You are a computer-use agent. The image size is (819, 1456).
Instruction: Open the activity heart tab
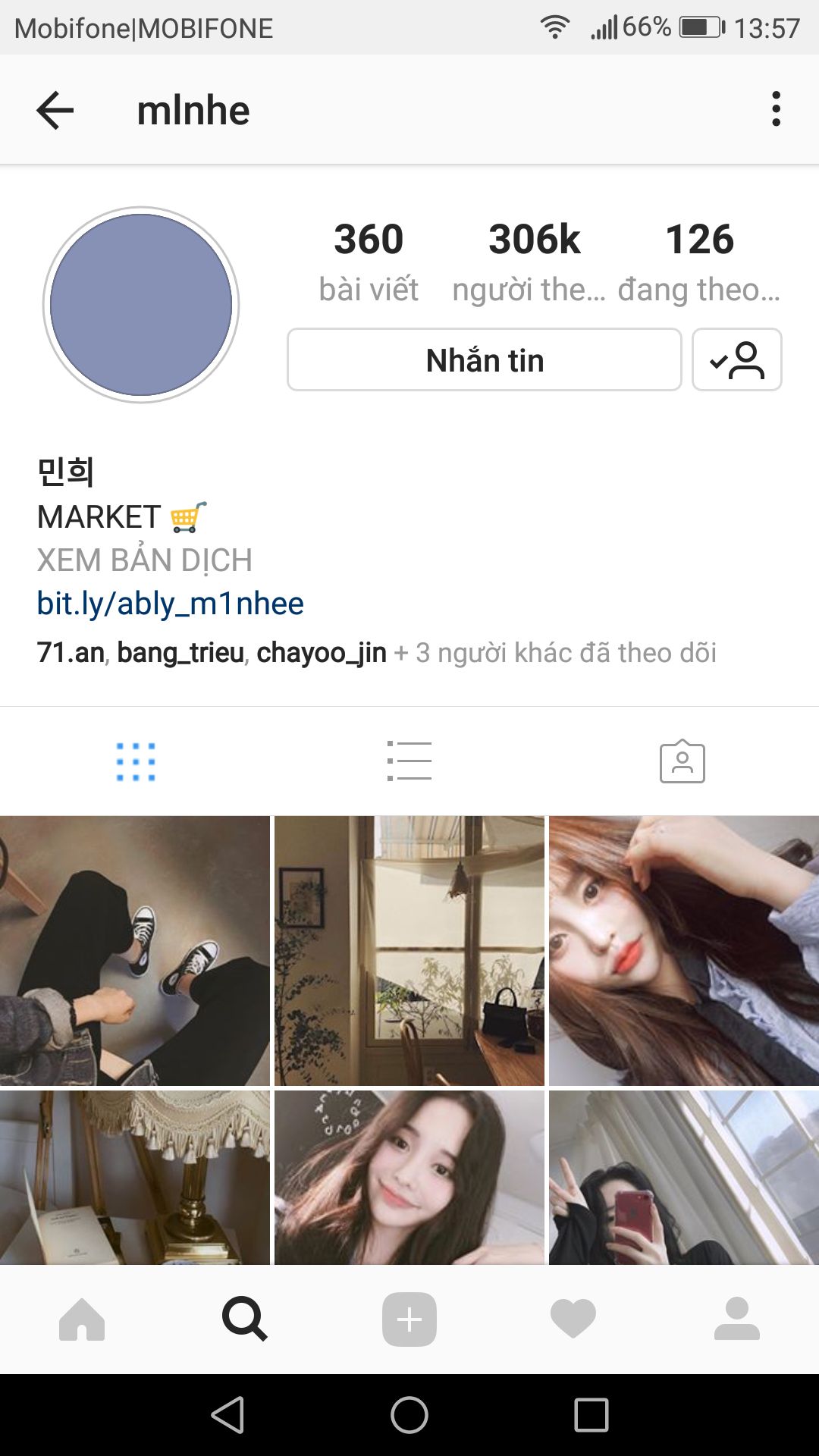573,1319
